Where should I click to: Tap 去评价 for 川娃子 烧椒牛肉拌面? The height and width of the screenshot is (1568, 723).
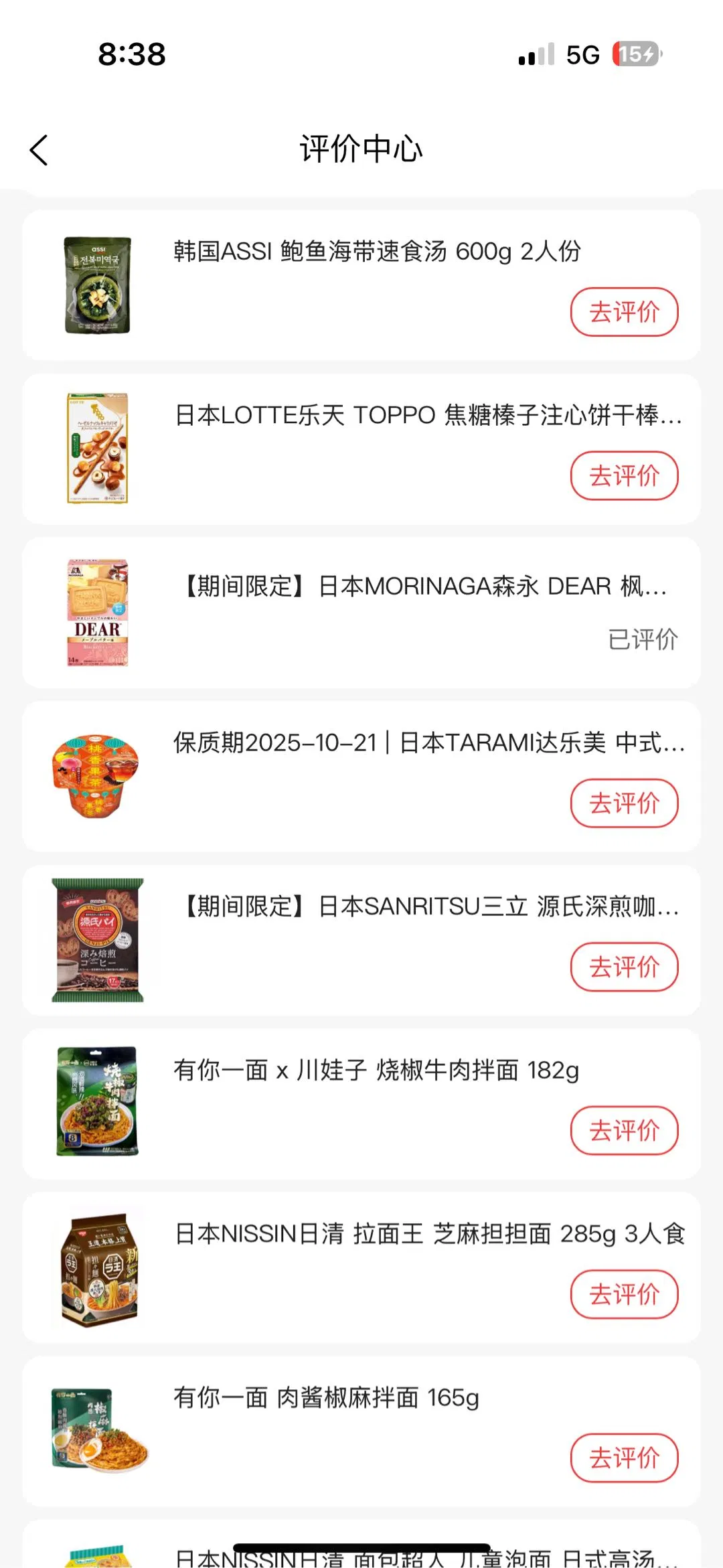click(624, 1131)
